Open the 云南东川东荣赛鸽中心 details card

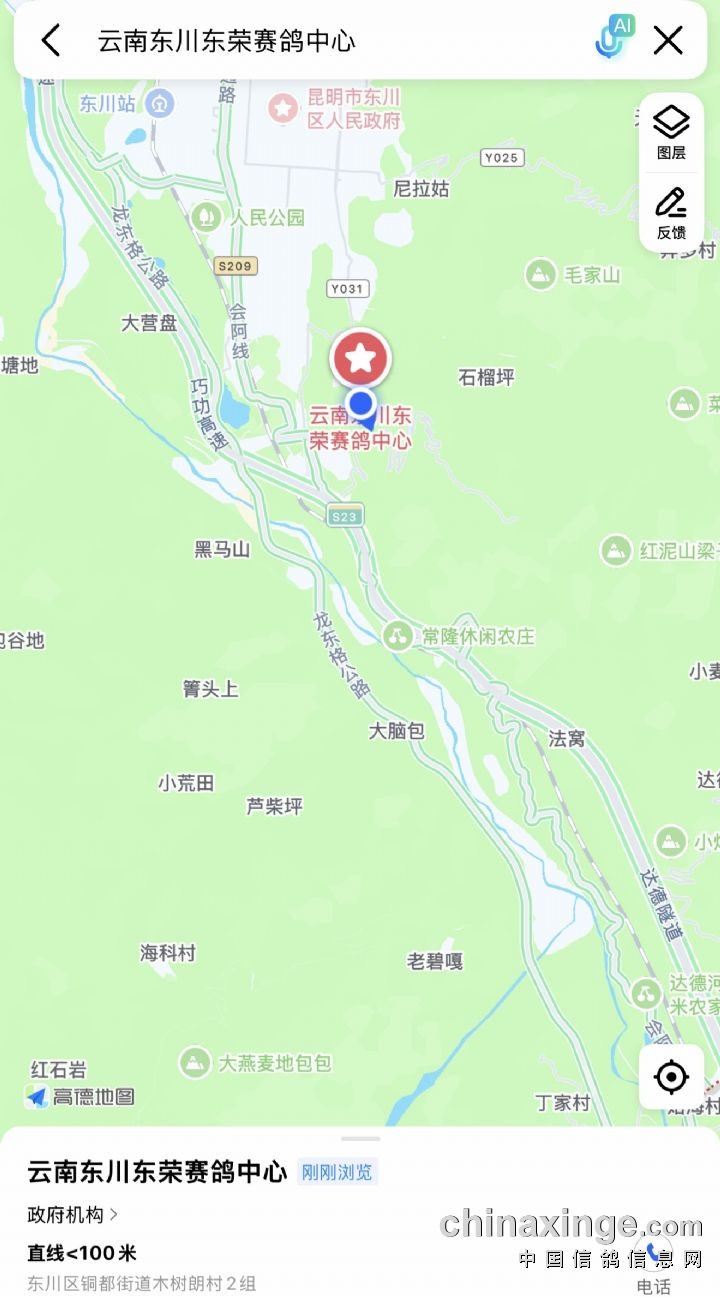pos(157,1172)
